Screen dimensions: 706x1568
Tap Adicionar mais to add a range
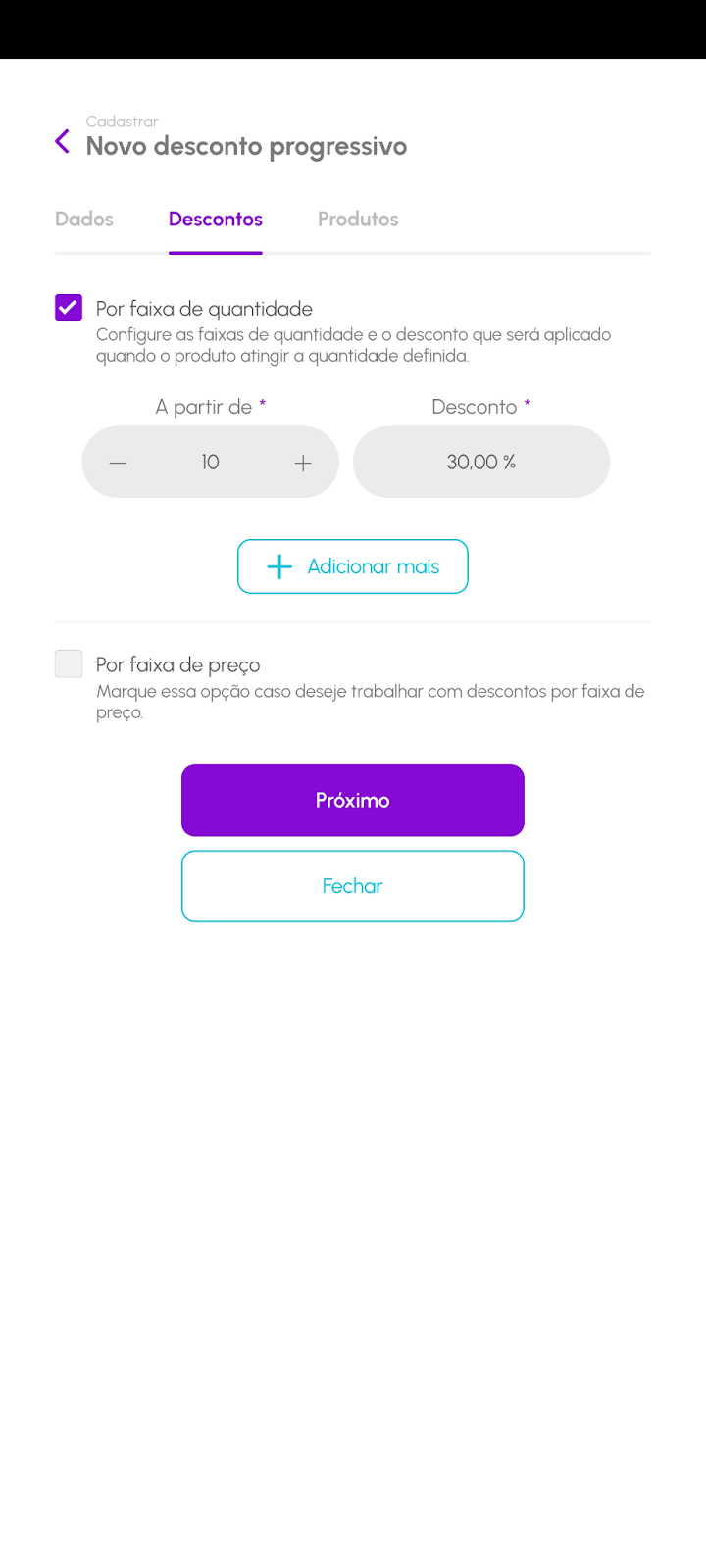(353, 566)
